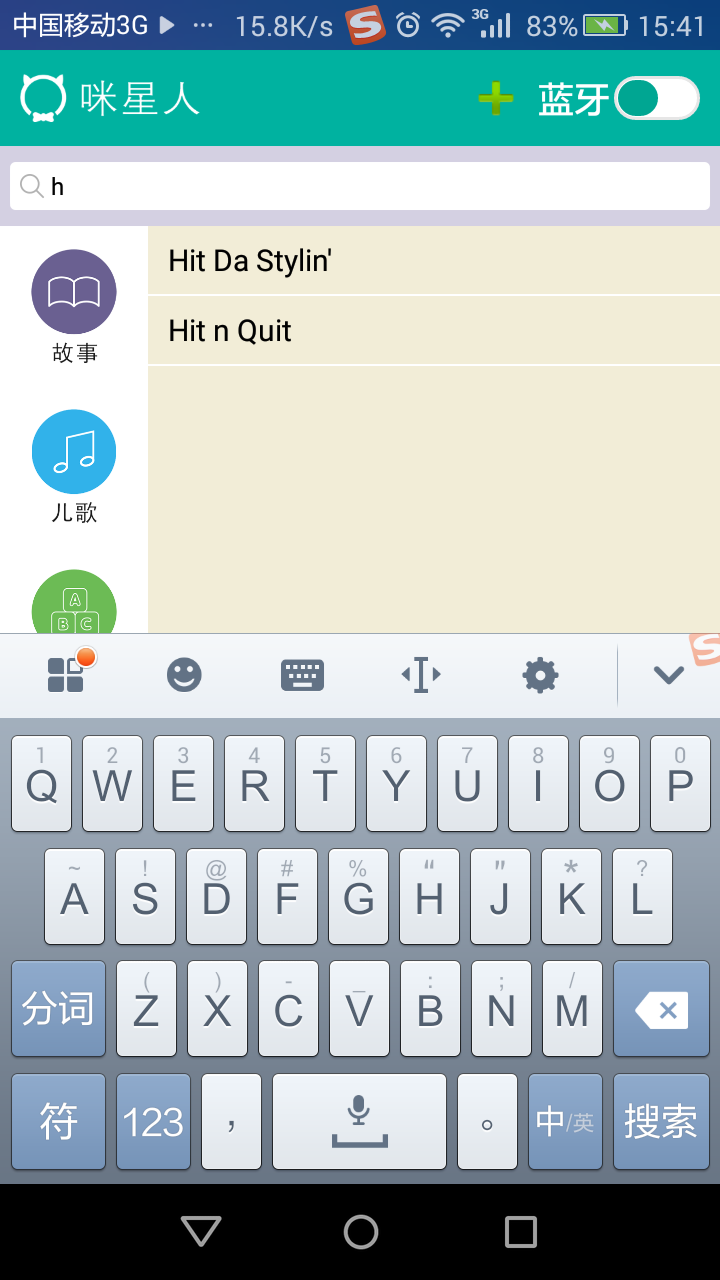The width and height of the screenshot is (720, 1280).
Task: Tap the 搜索 search key
Action: tap(660, 1122)
